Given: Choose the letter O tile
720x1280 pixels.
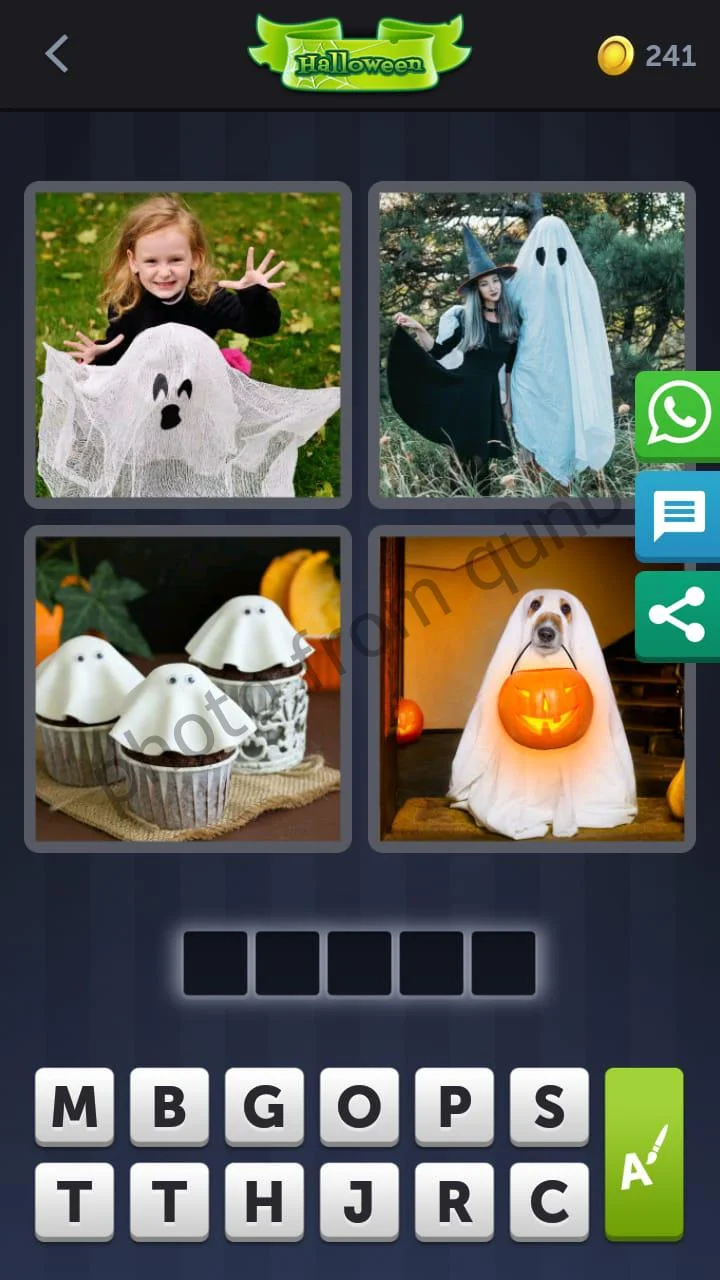Looking at the screenshot, I should [x=359, y=1106].
